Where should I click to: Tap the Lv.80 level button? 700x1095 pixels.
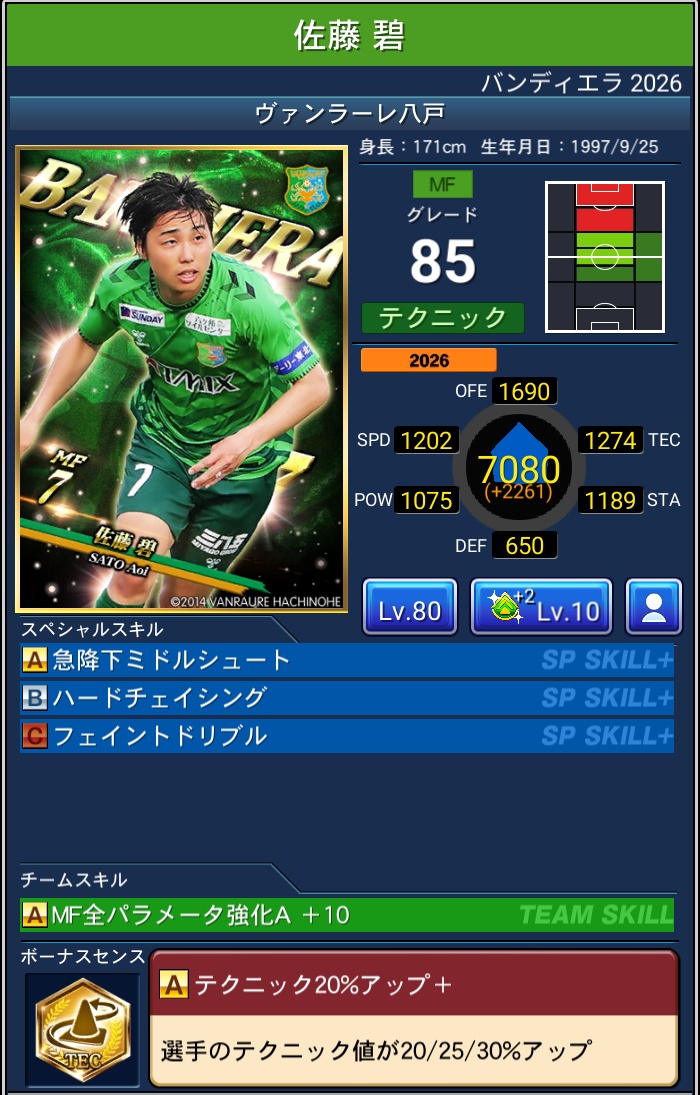click(x=409, y=607)
